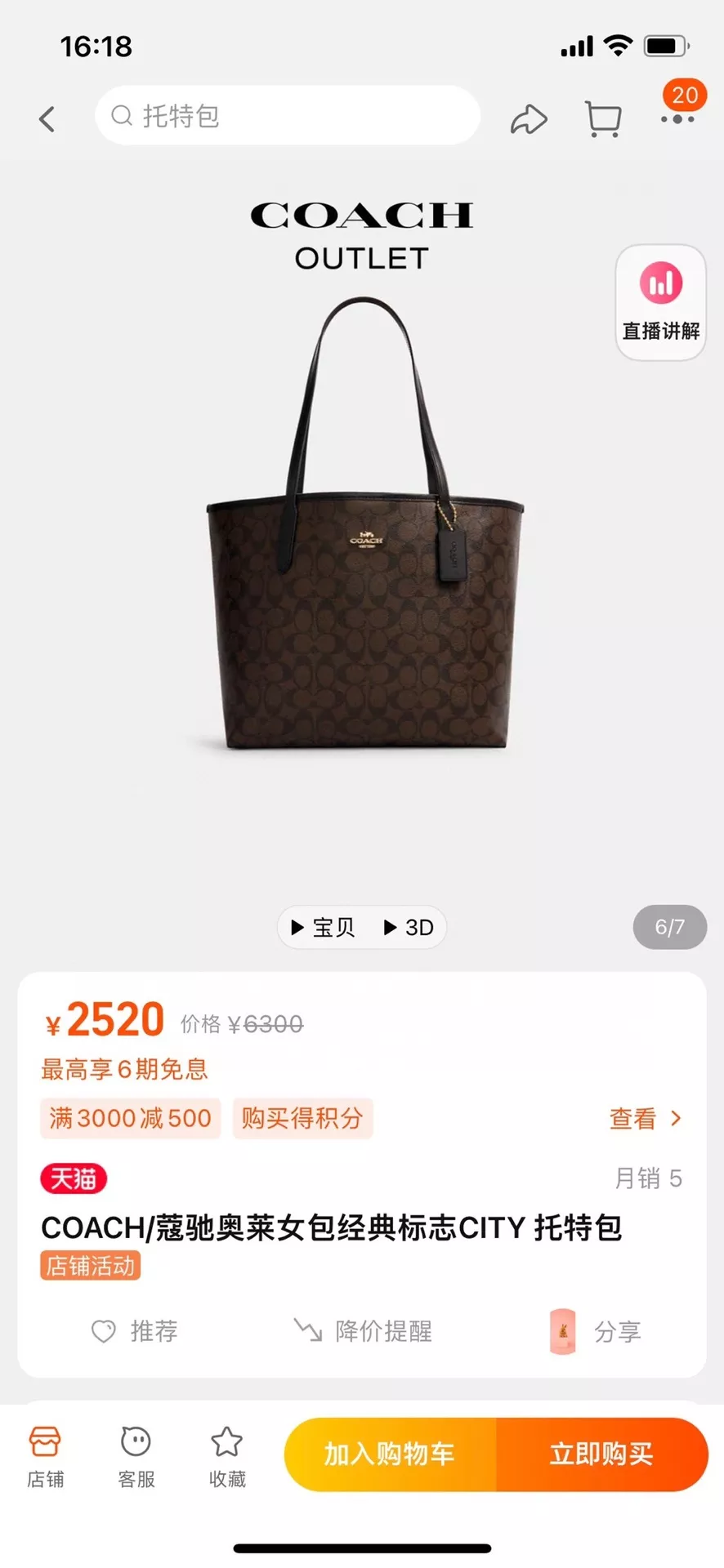Set a 降价提醒 price drop alert

363,1331
